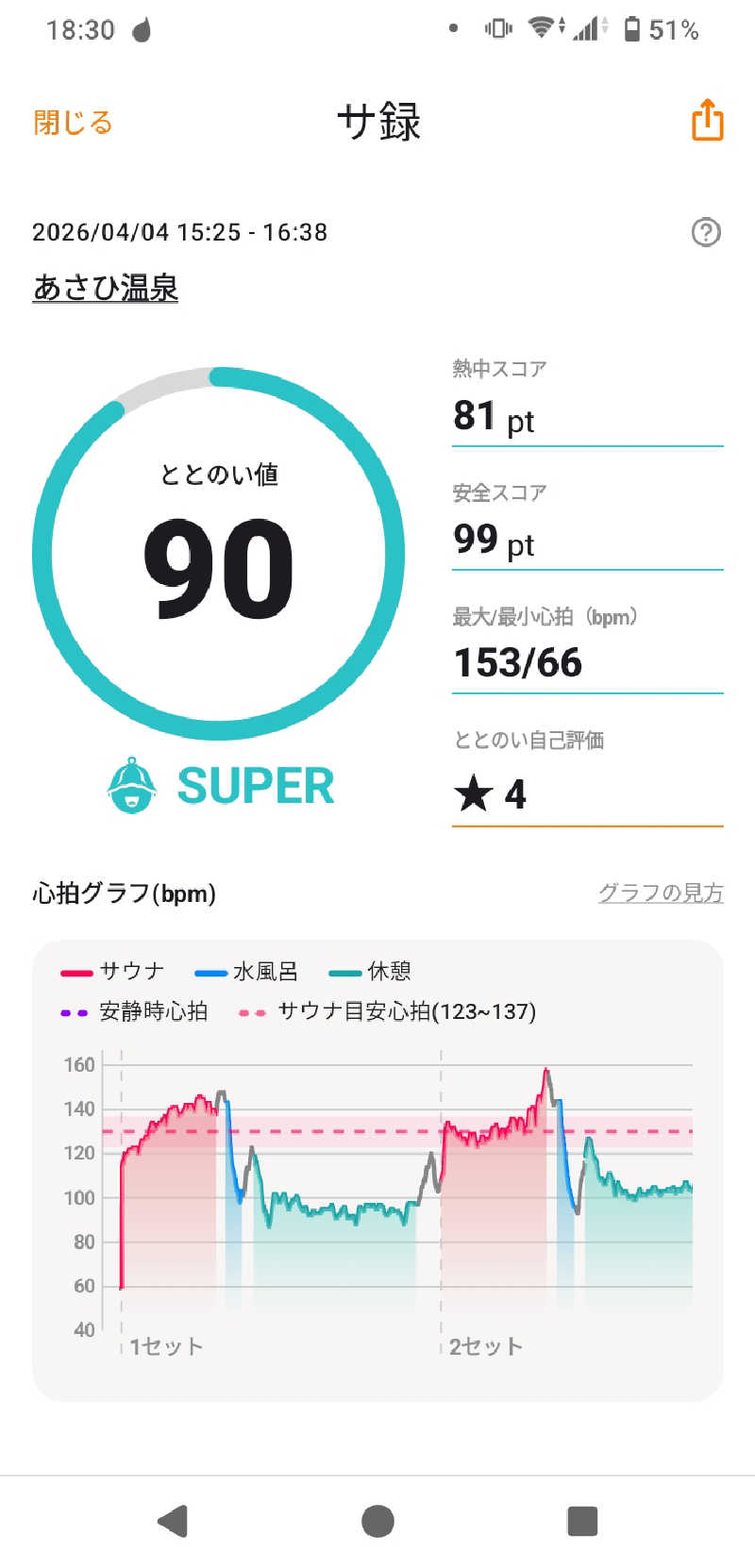Open the あさひ温泉 facility link
The height and width of the screenshot is (1568, 755).
105,289
